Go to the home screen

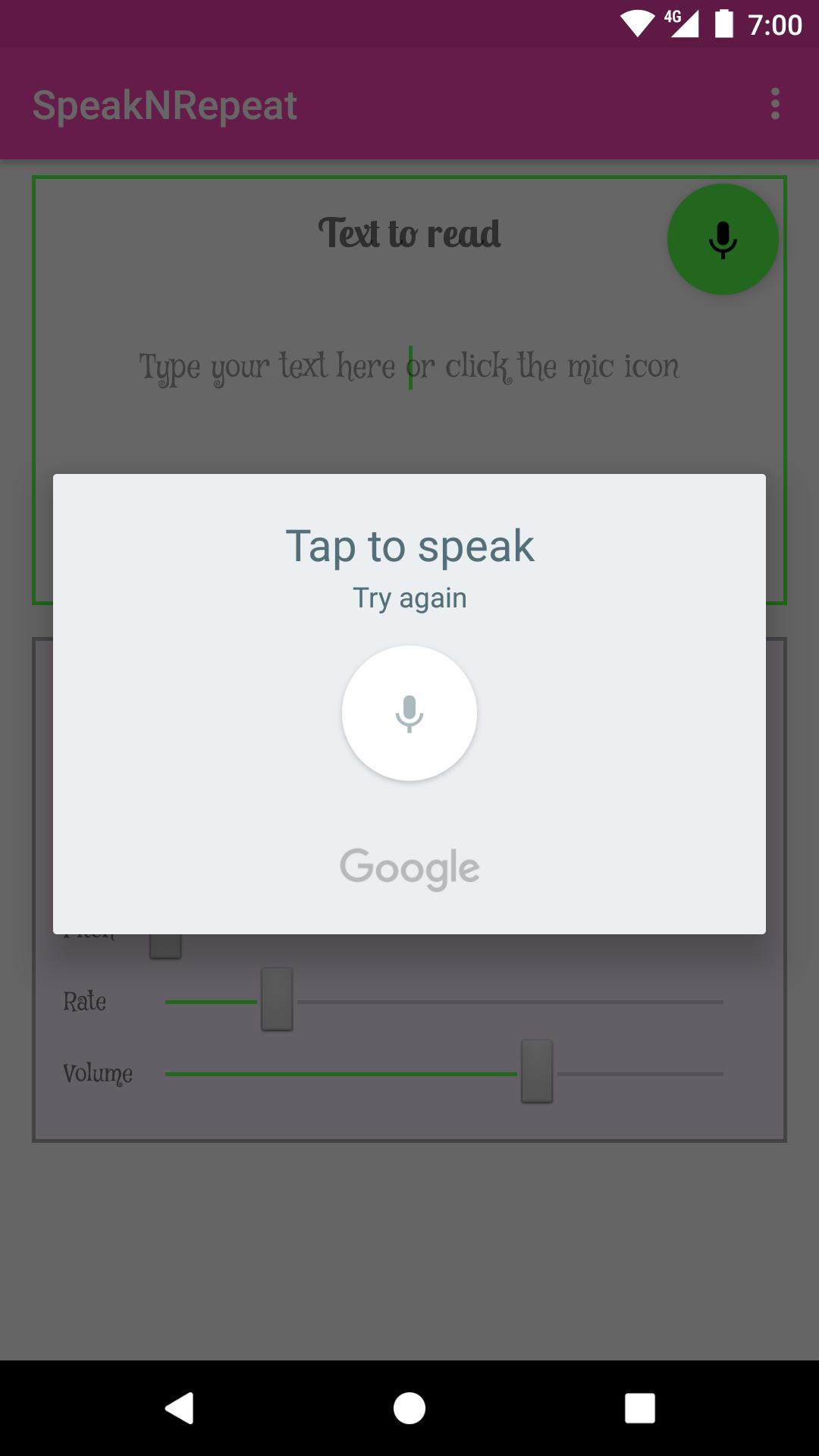[x=409, y=1408]
